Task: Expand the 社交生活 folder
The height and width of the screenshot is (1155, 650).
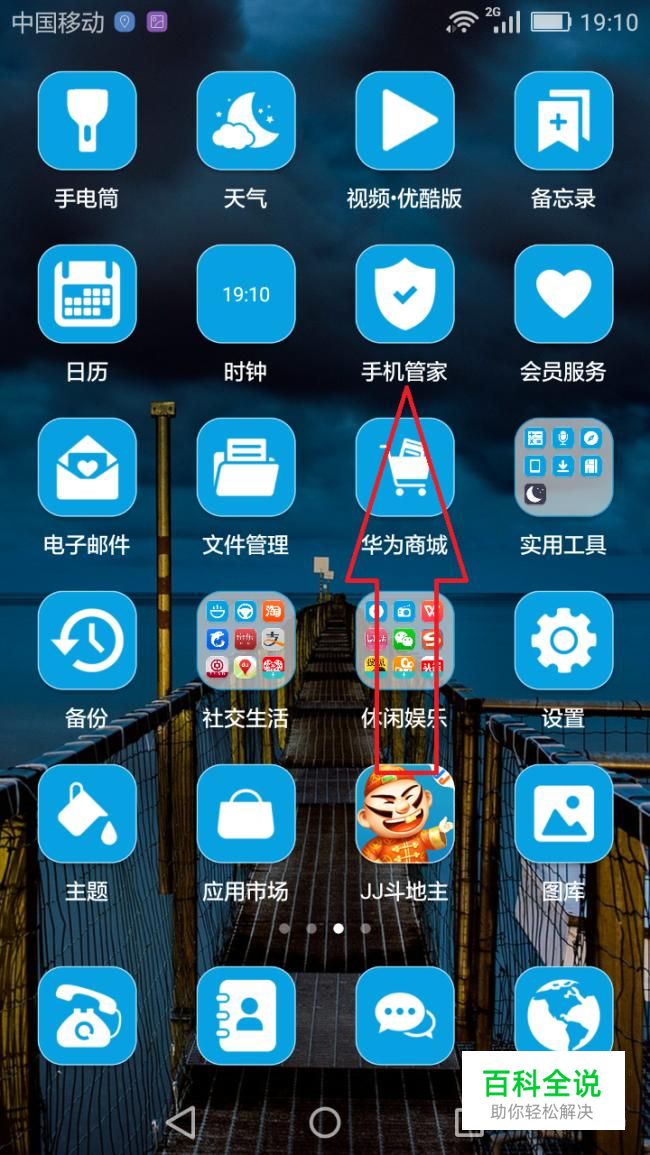Action: [x=246, y=640]
